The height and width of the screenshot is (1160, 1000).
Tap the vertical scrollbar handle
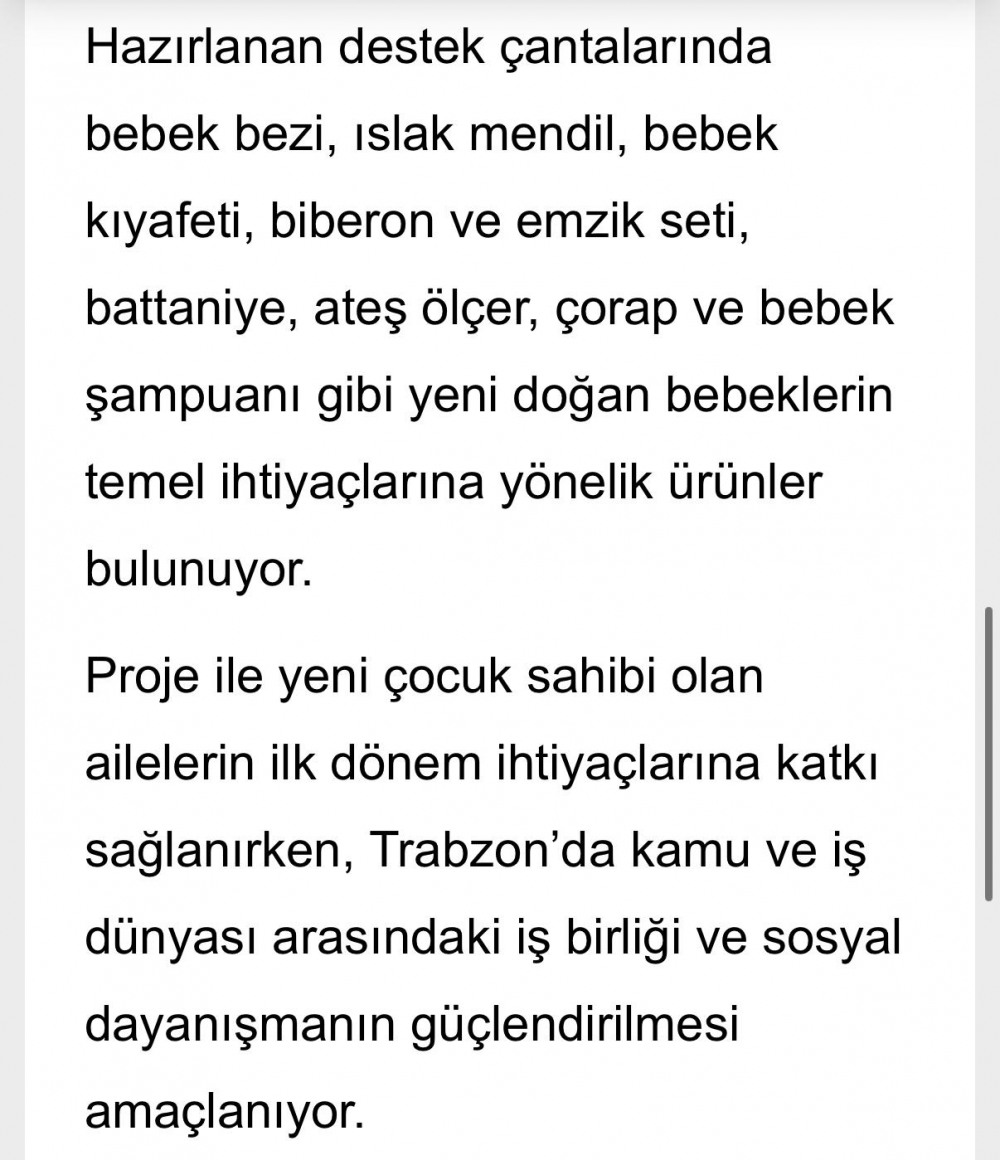[x=988, y=754]
